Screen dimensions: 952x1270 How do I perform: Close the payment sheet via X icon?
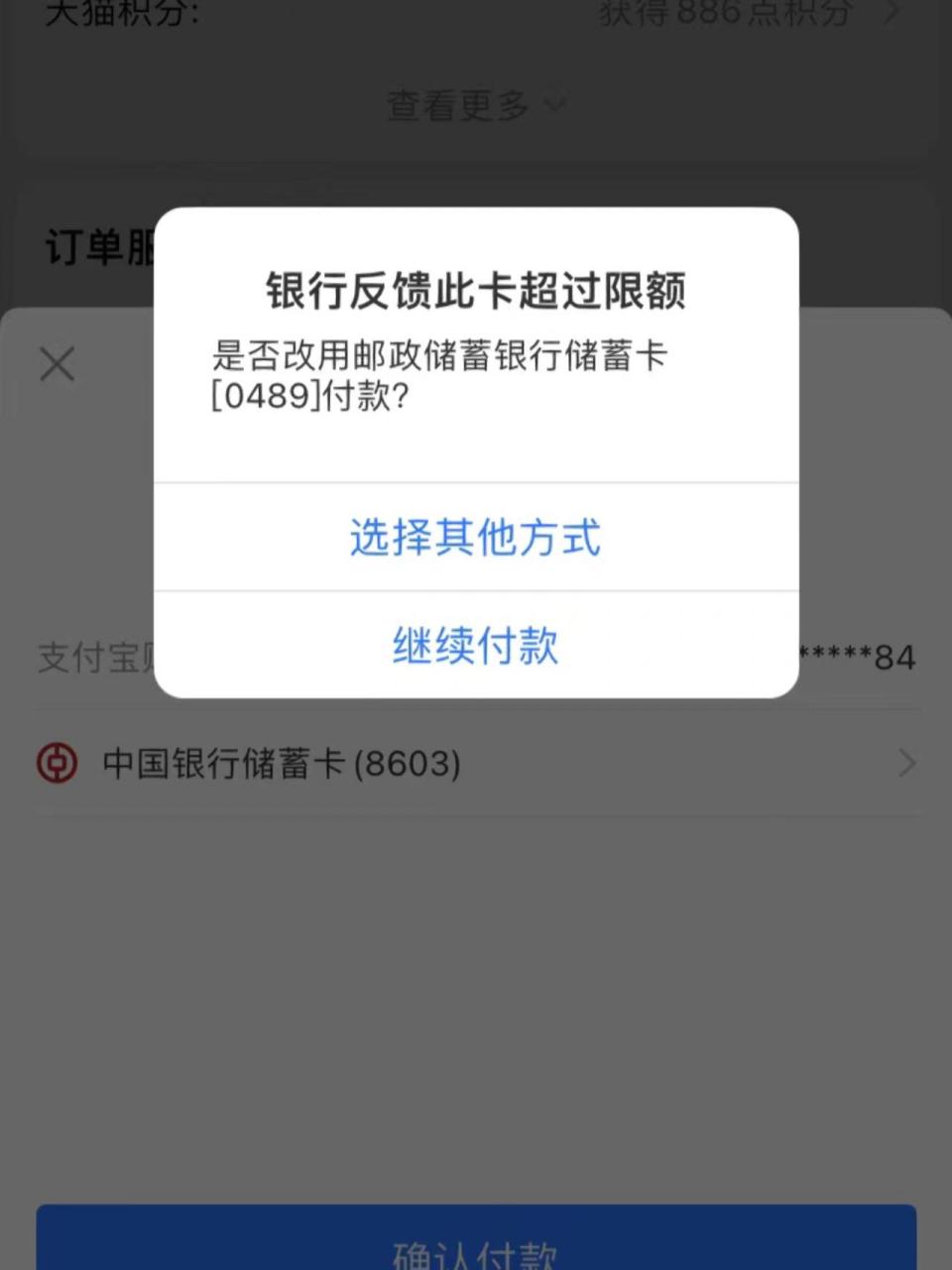57,365
